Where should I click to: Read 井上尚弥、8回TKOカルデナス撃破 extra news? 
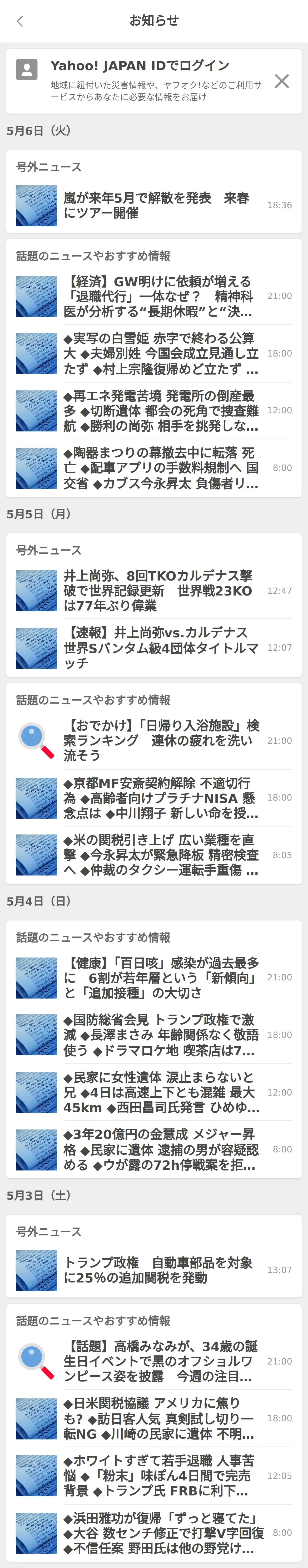pyautogui.click(x=161, y=590)
